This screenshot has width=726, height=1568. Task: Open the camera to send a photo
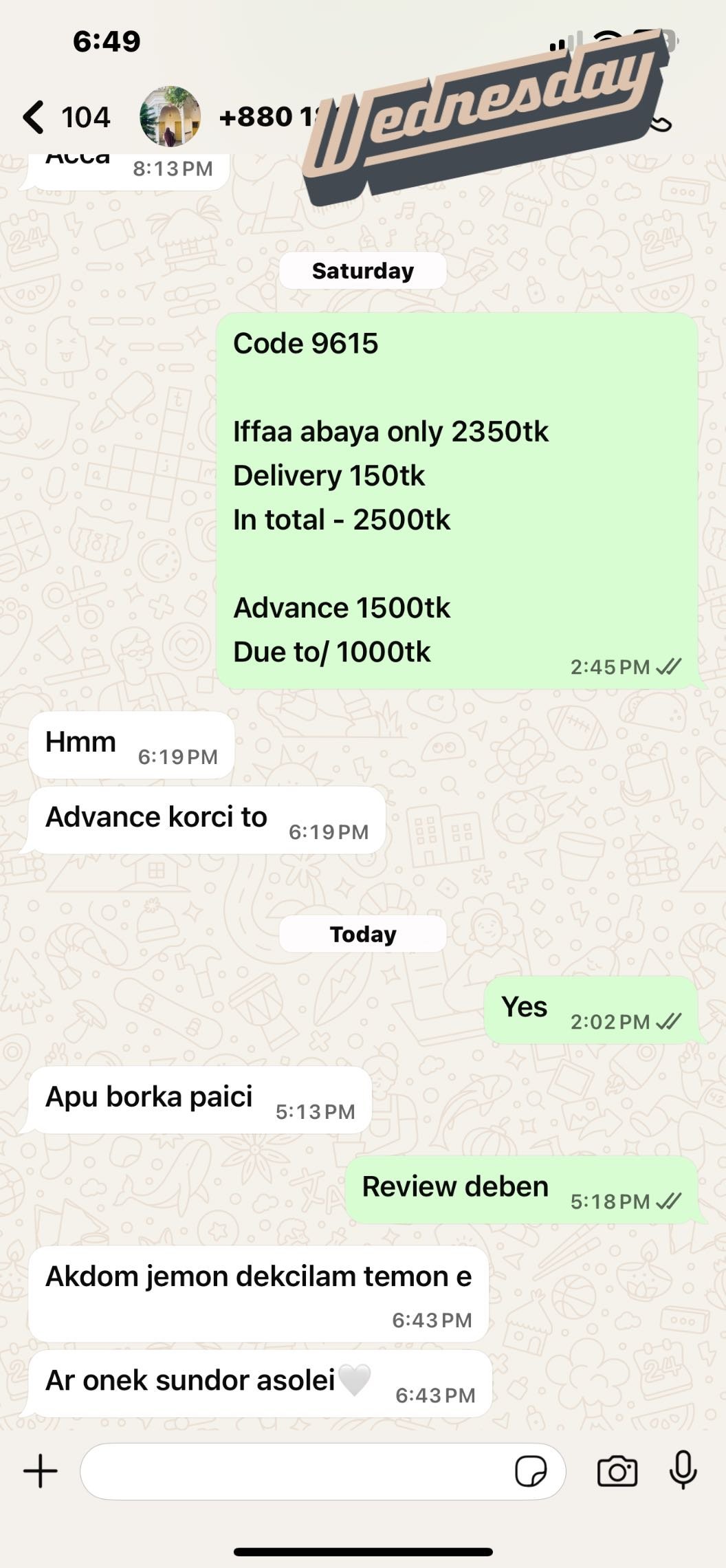coord(617,1471)
